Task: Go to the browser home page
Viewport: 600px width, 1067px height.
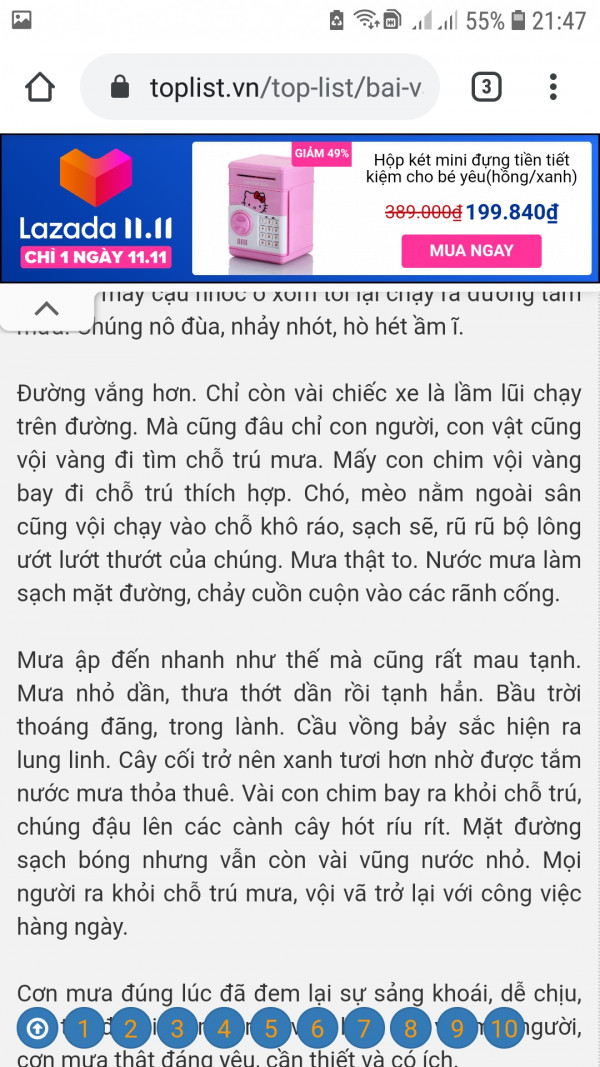Action: point(40,88)
